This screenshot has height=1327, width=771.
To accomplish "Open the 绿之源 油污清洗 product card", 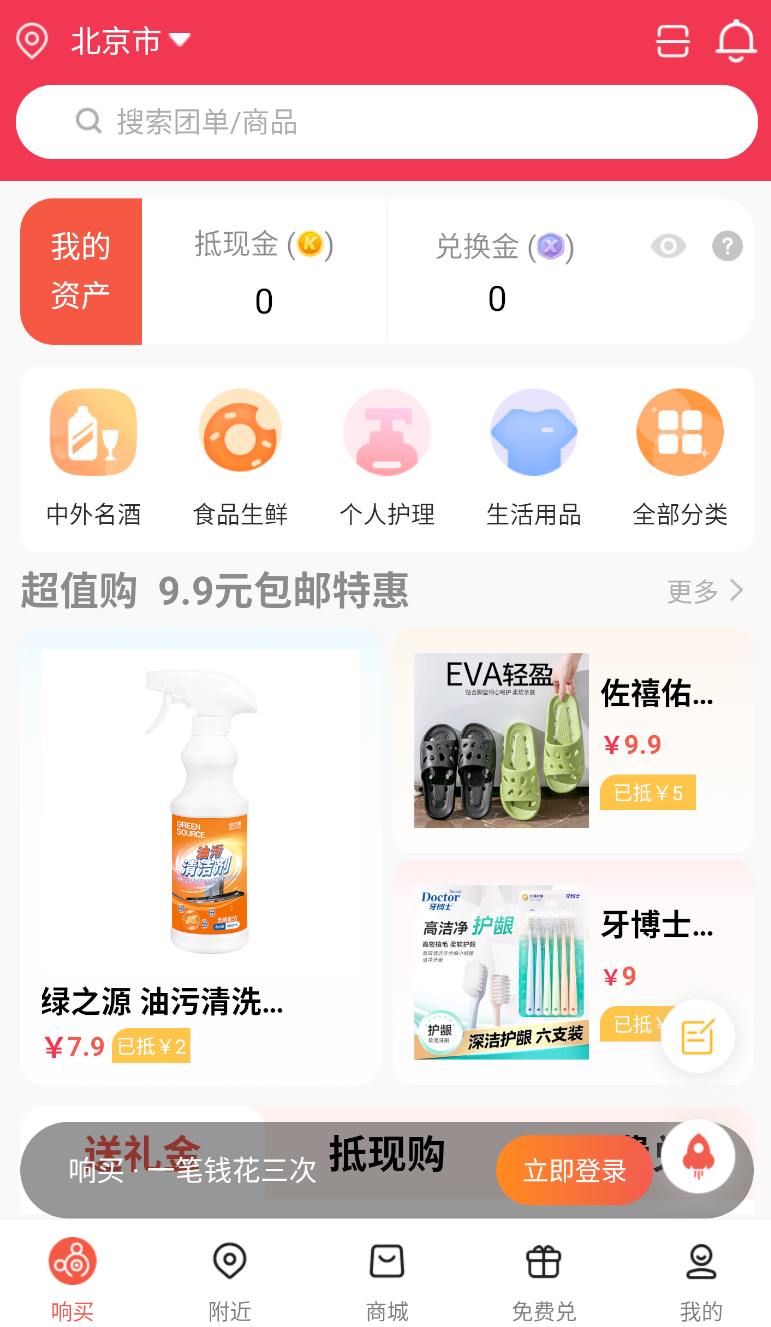I will click(200, 856).
